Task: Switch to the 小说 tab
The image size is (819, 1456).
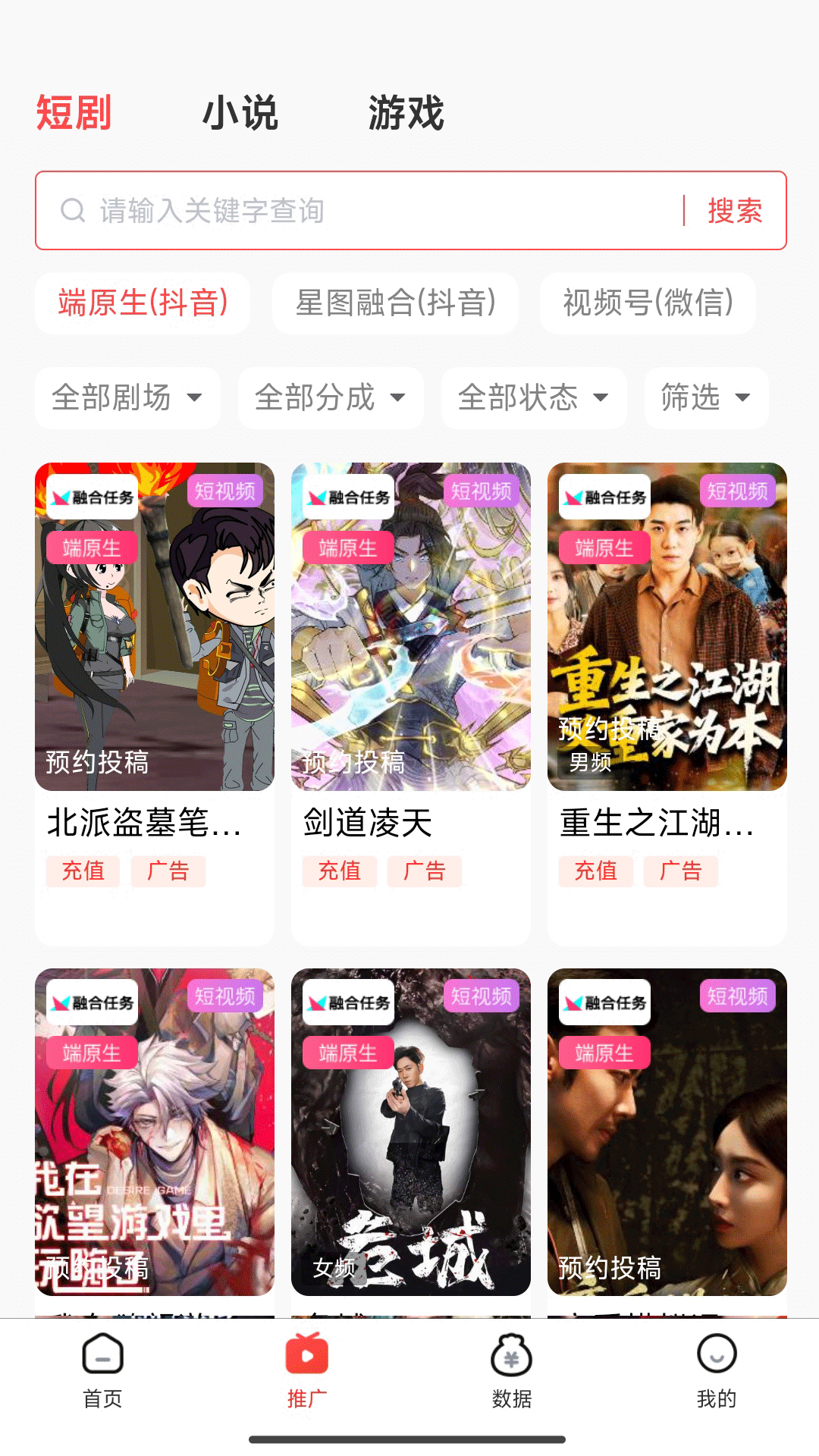Action: [242, 112]
